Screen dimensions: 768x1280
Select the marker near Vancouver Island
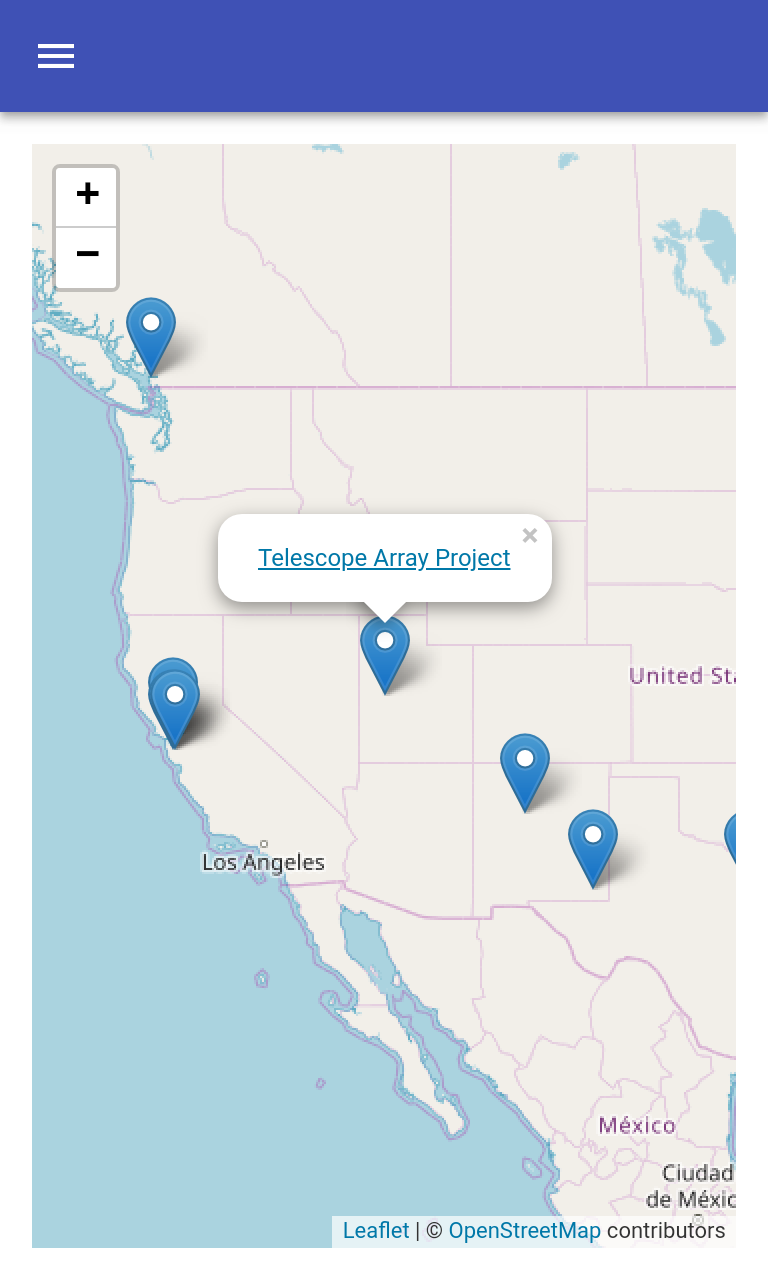coord(151,330)
